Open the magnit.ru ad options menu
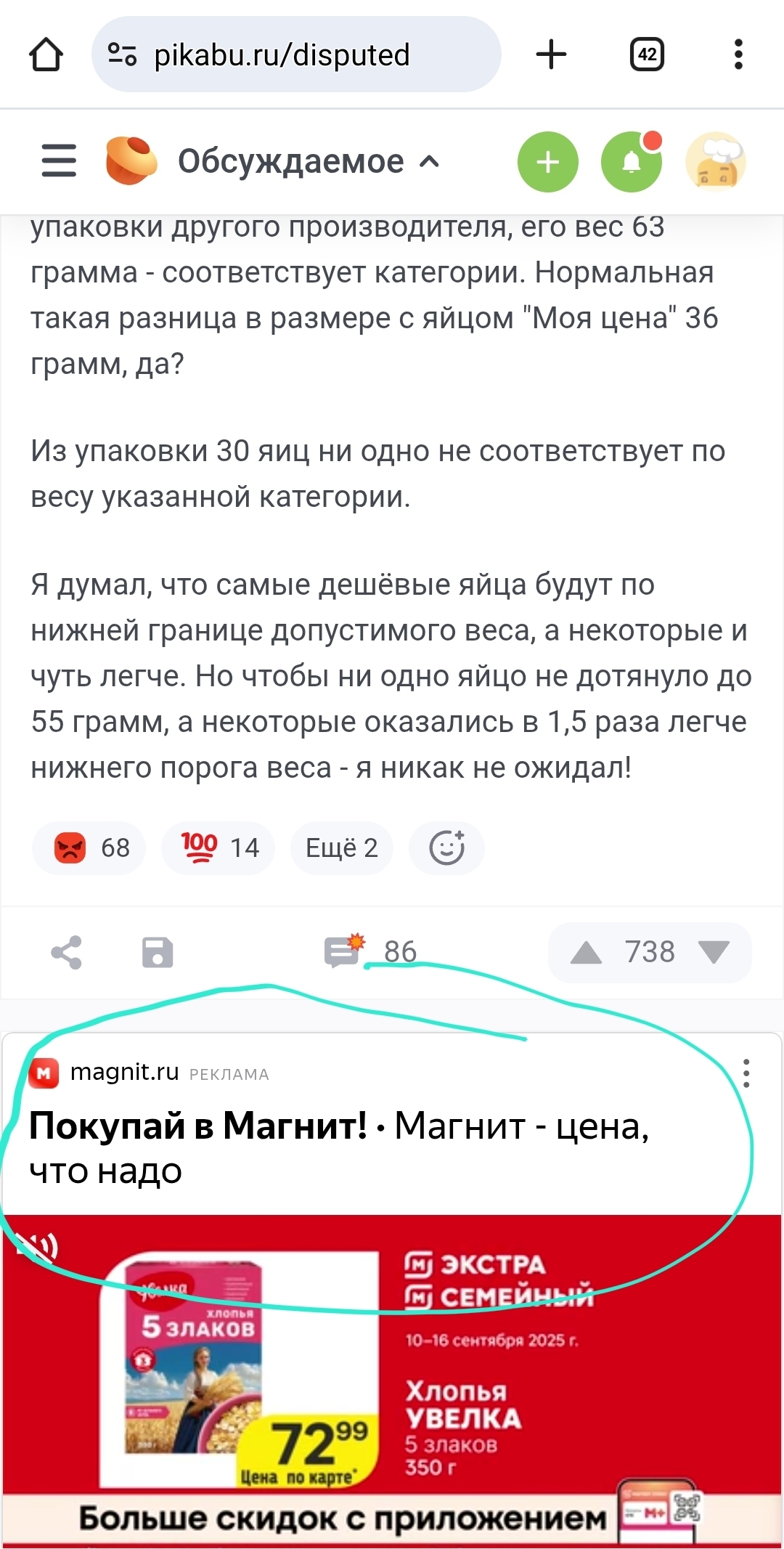 [x=746, y=1073]
